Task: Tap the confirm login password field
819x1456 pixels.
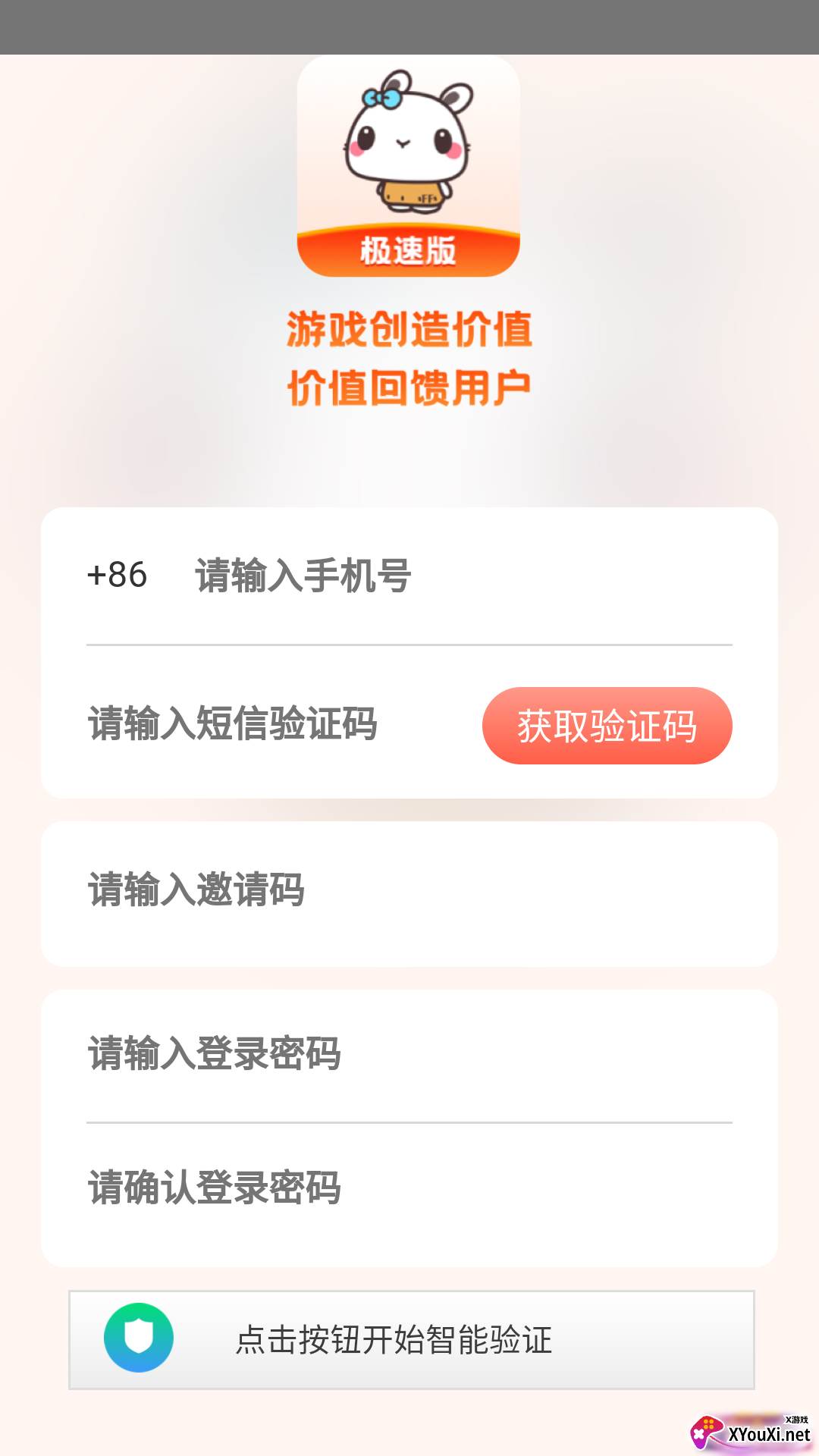Action: (x=409, y=1188)
